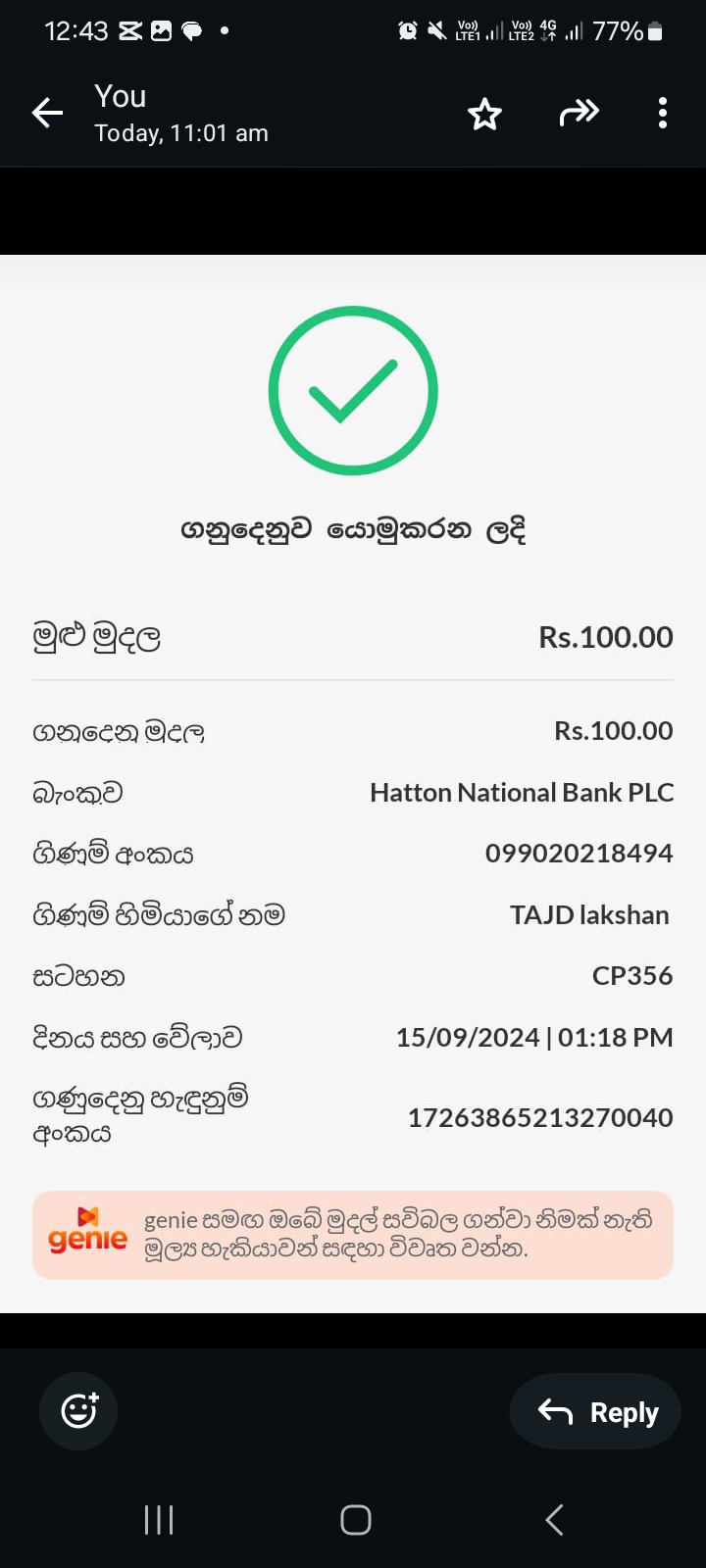Star this message

coord(484,114)
